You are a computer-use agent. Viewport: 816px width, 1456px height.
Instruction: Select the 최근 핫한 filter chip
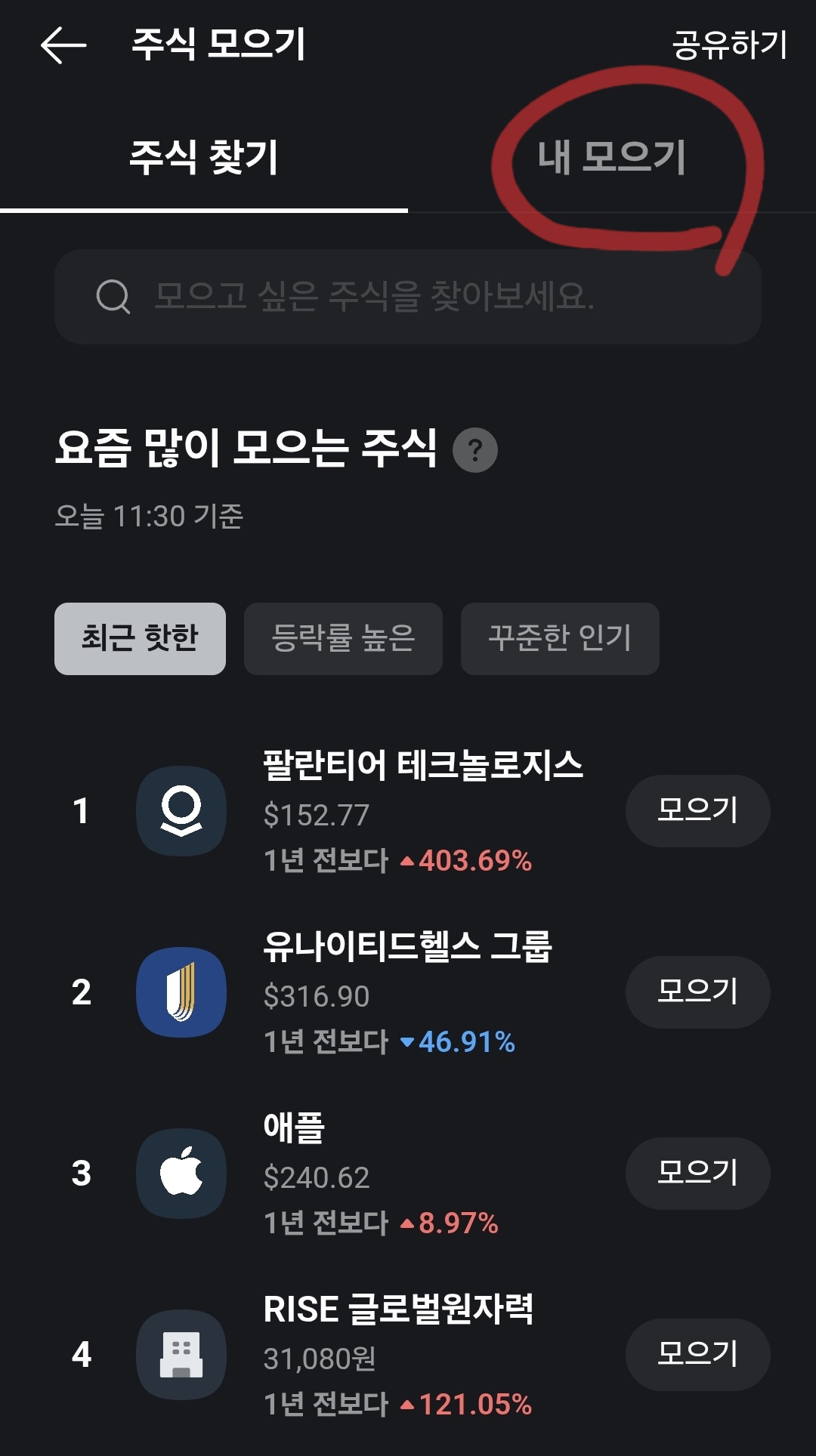(139, 639)
